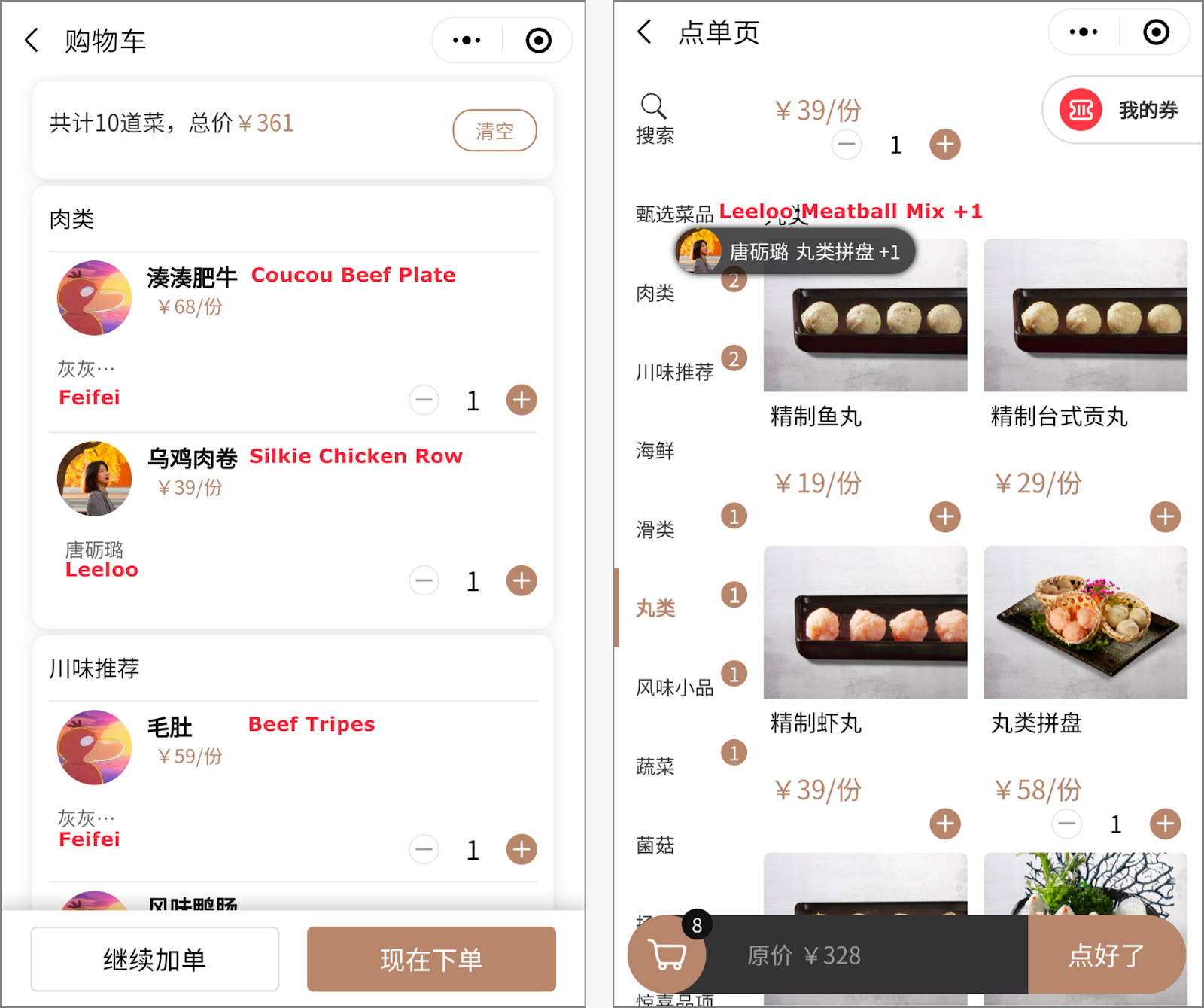The image size is (1204, 1008).
Task: Switch to the 肉类 category
Action: [655, 293]
